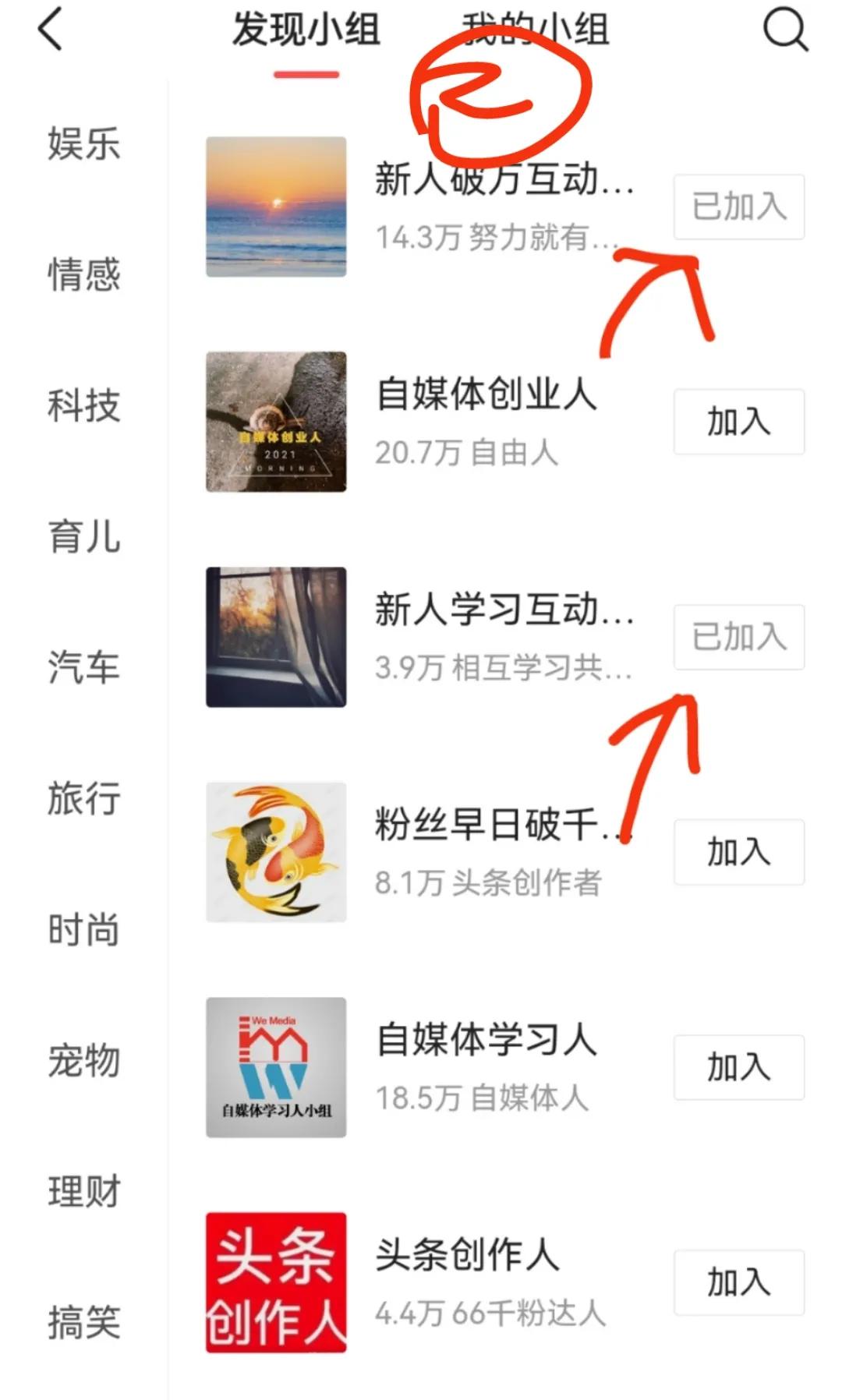The image size is (842, 1400).
Task: Select the 旅行 category
Action: [83, 797]
